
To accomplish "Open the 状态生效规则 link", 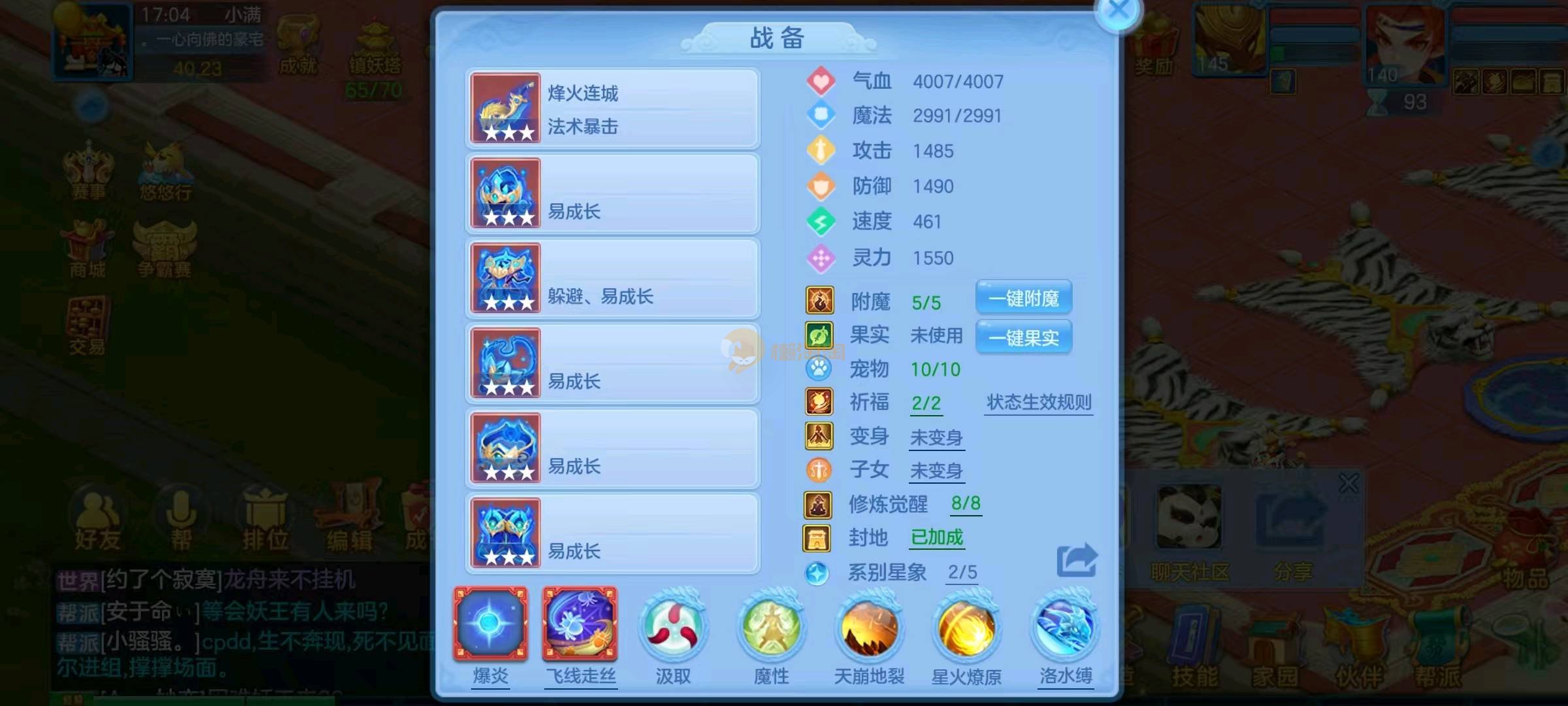I will [x=1039, y=403].
